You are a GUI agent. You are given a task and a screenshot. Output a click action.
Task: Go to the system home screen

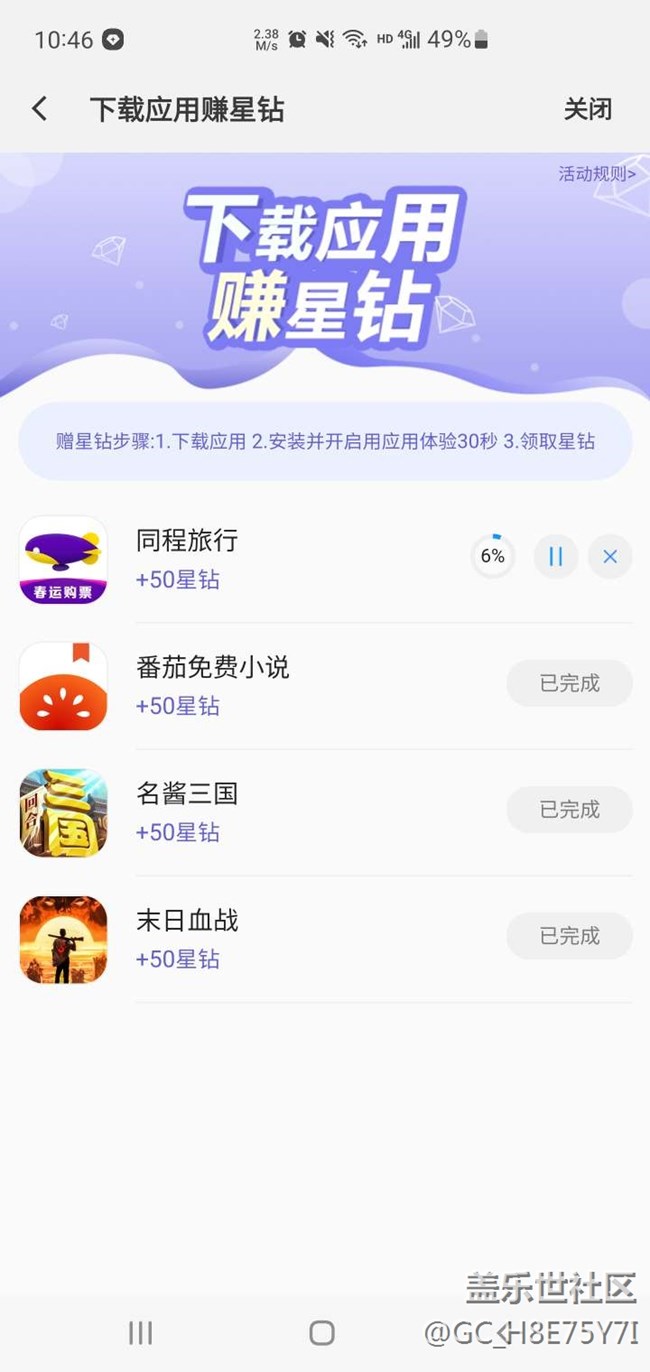322,1332
